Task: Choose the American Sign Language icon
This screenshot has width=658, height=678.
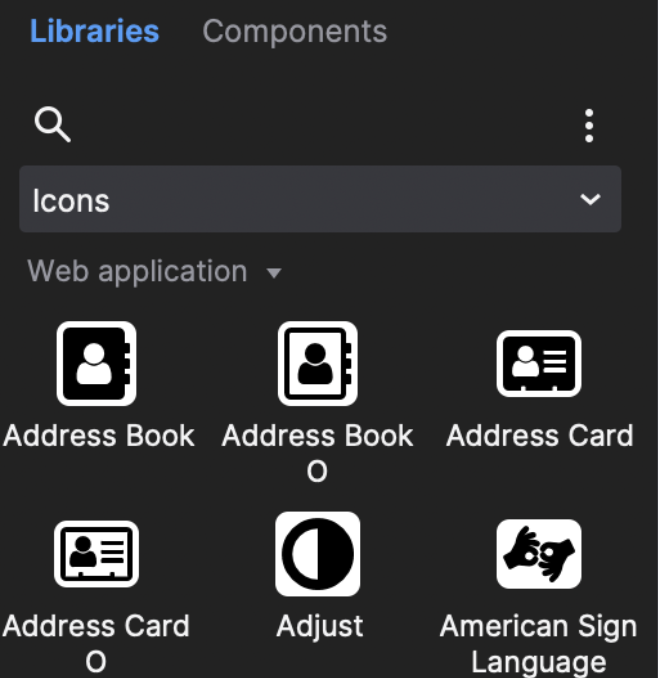Action: click(x=538, y=553)
